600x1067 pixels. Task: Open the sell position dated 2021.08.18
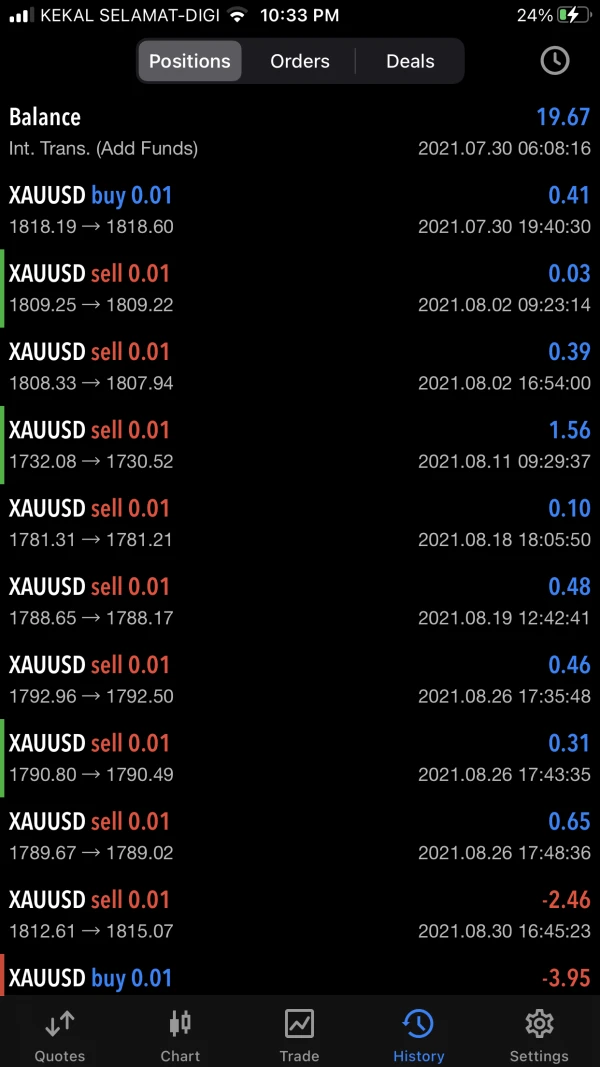click(300, 523)
